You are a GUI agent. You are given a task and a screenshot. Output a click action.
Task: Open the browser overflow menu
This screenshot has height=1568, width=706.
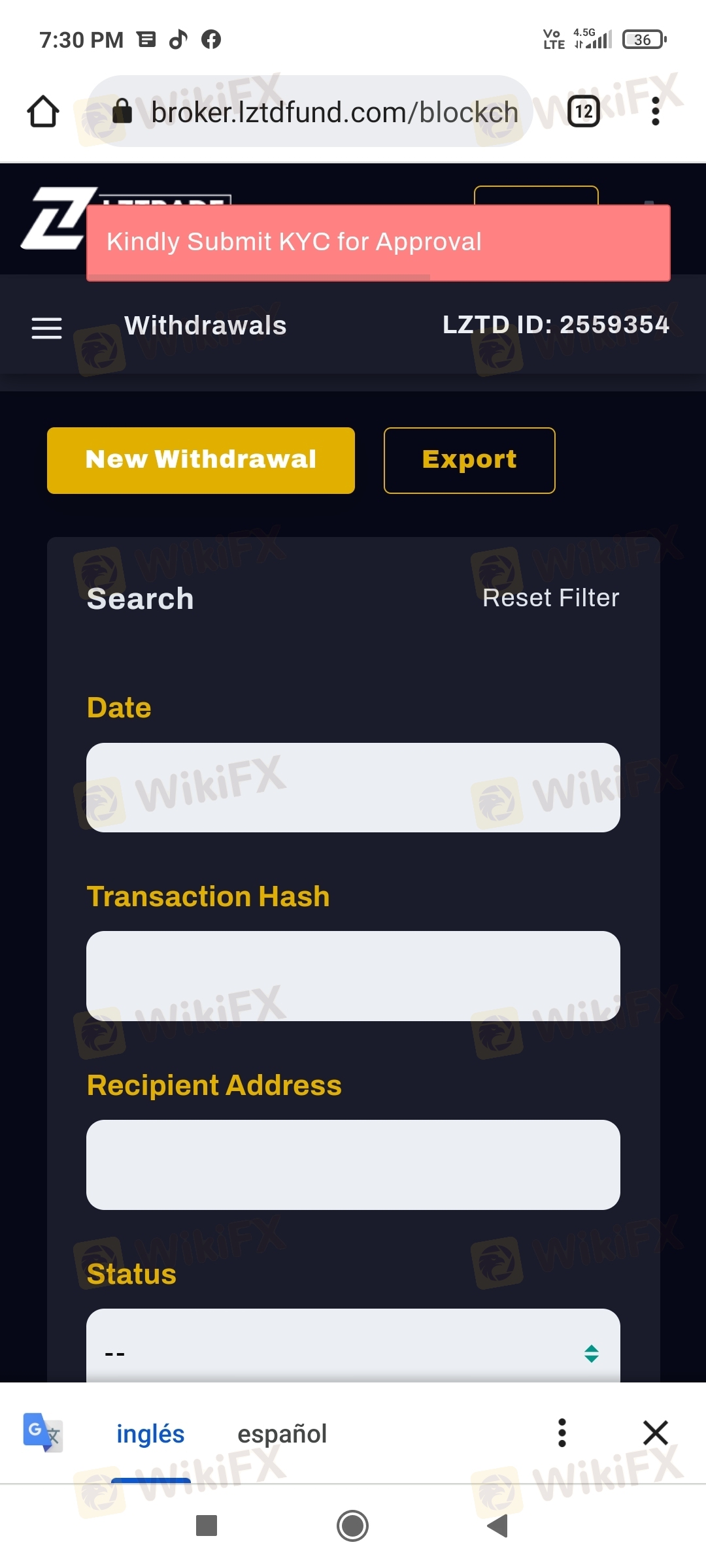click(656, 112)
